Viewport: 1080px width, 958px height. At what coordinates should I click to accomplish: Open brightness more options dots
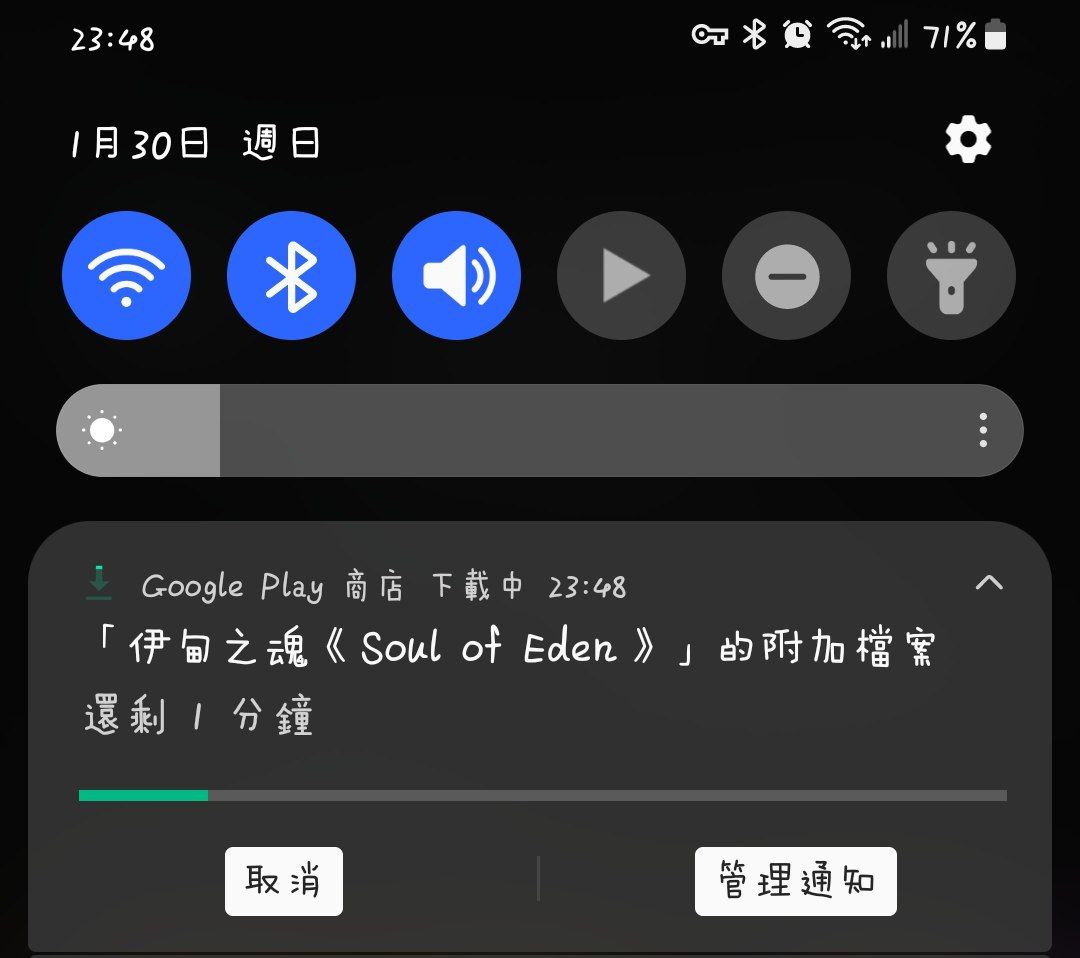coord(983,430)
